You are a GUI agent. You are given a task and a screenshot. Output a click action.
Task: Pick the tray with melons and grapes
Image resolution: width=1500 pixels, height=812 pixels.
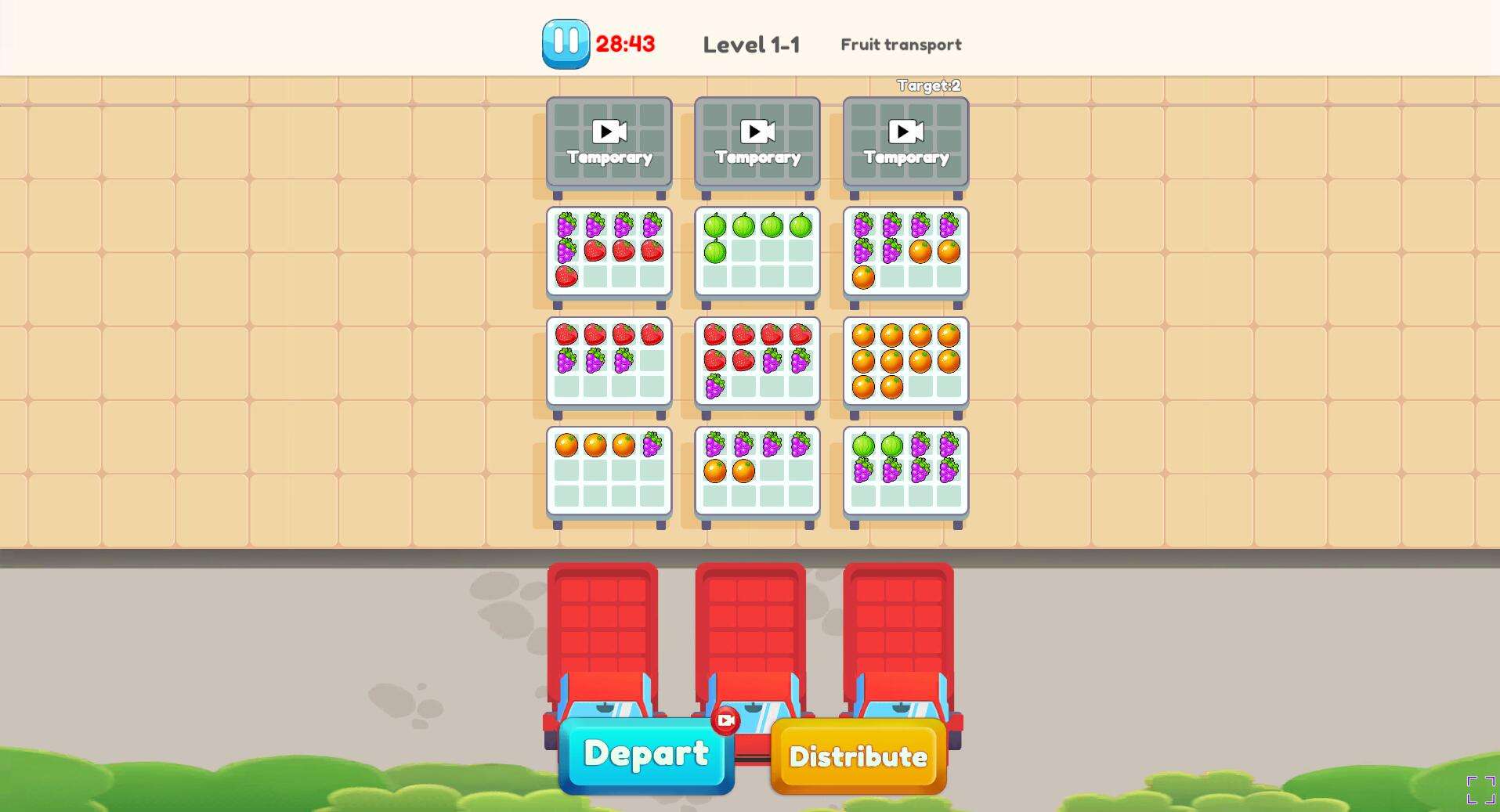[x=905, y=471]
